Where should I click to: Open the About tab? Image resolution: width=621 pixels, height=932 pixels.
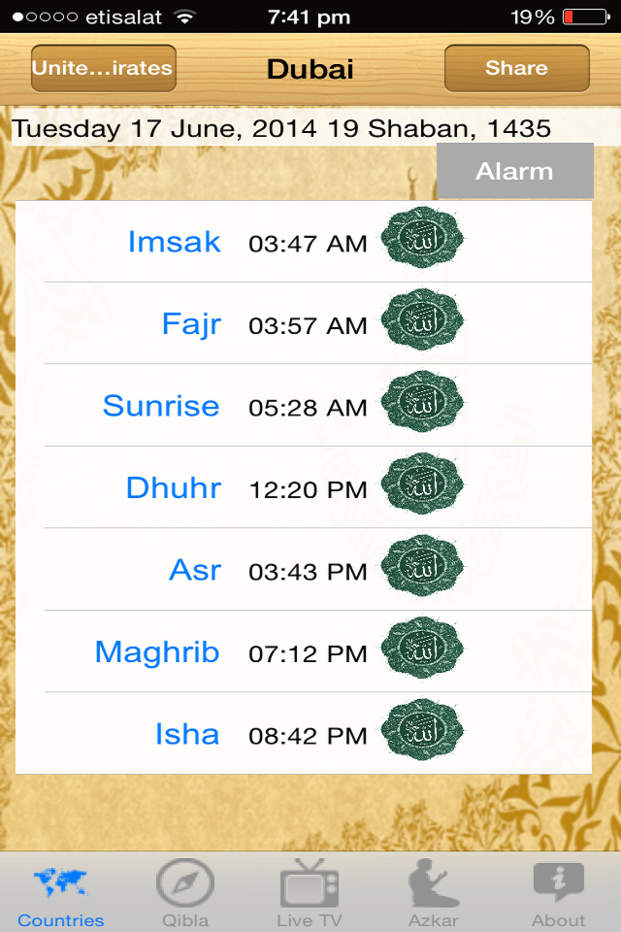pyautogui.click(x=558, y=894)
